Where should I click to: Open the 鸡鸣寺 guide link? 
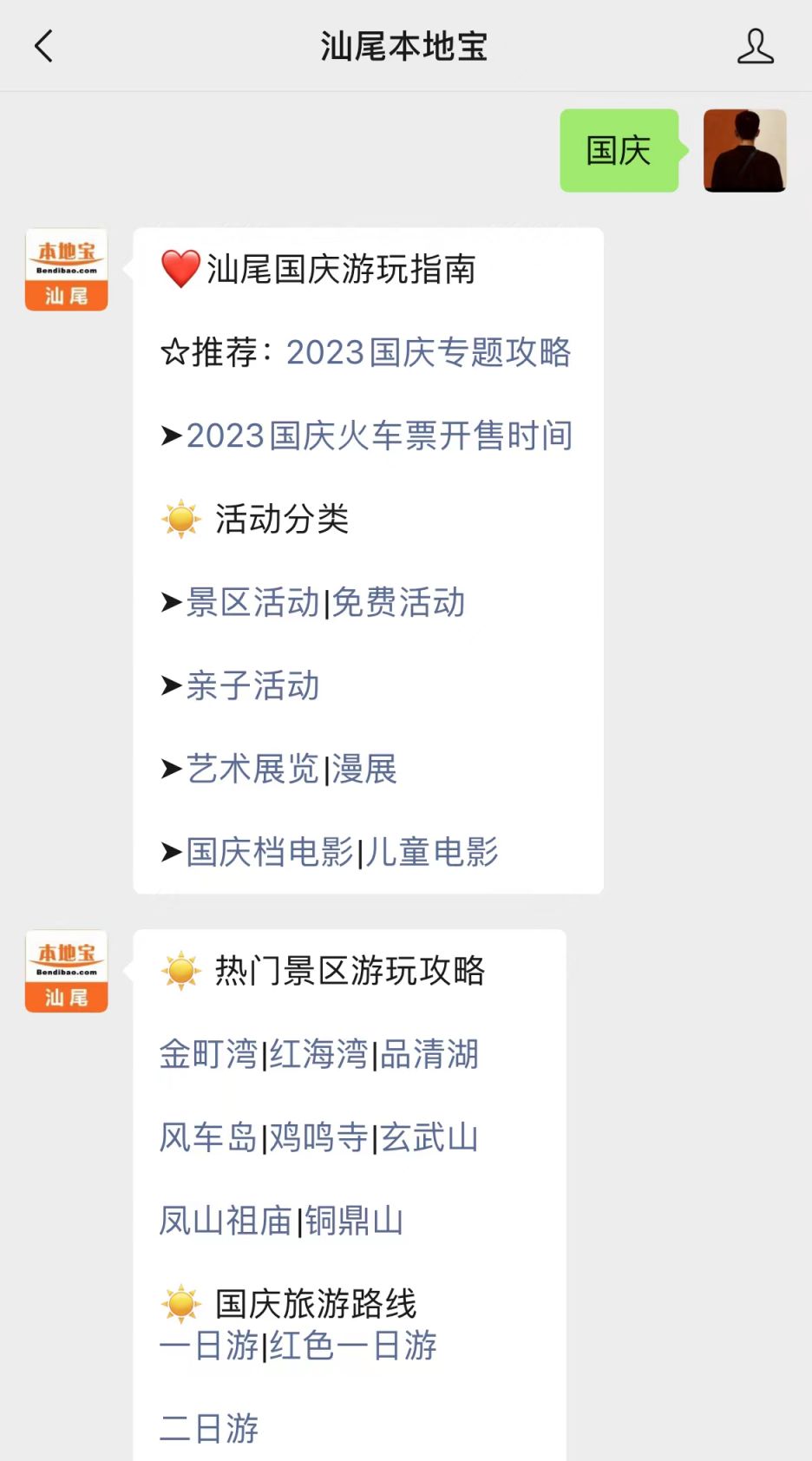tap(318, 1137)
